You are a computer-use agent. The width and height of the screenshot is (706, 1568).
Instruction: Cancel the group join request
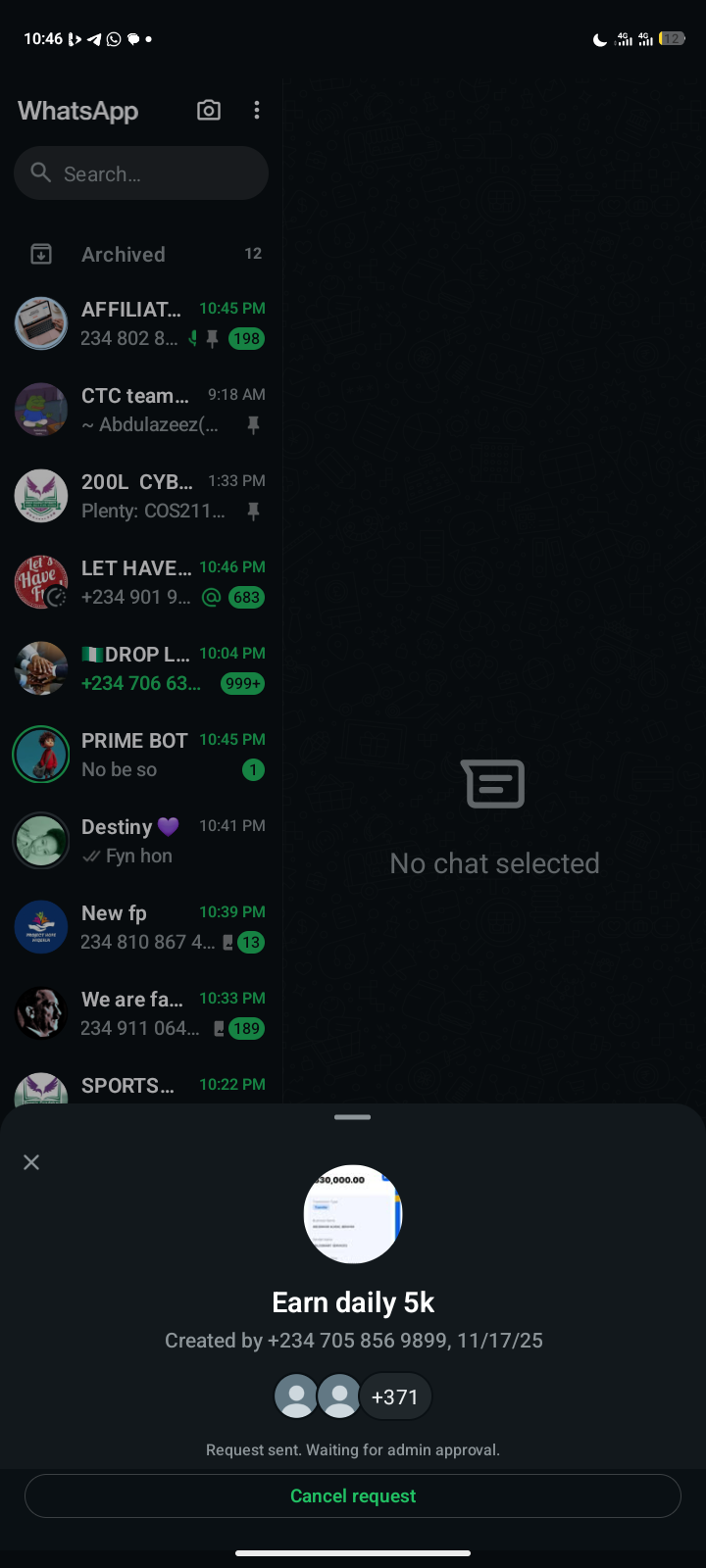(x=353, y=1496)
